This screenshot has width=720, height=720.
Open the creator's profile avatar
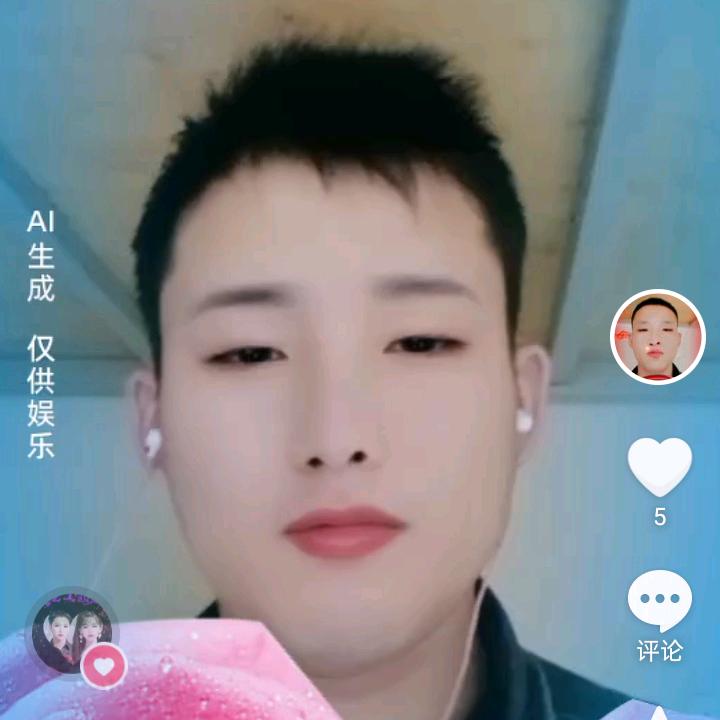[x=658, y=337]
